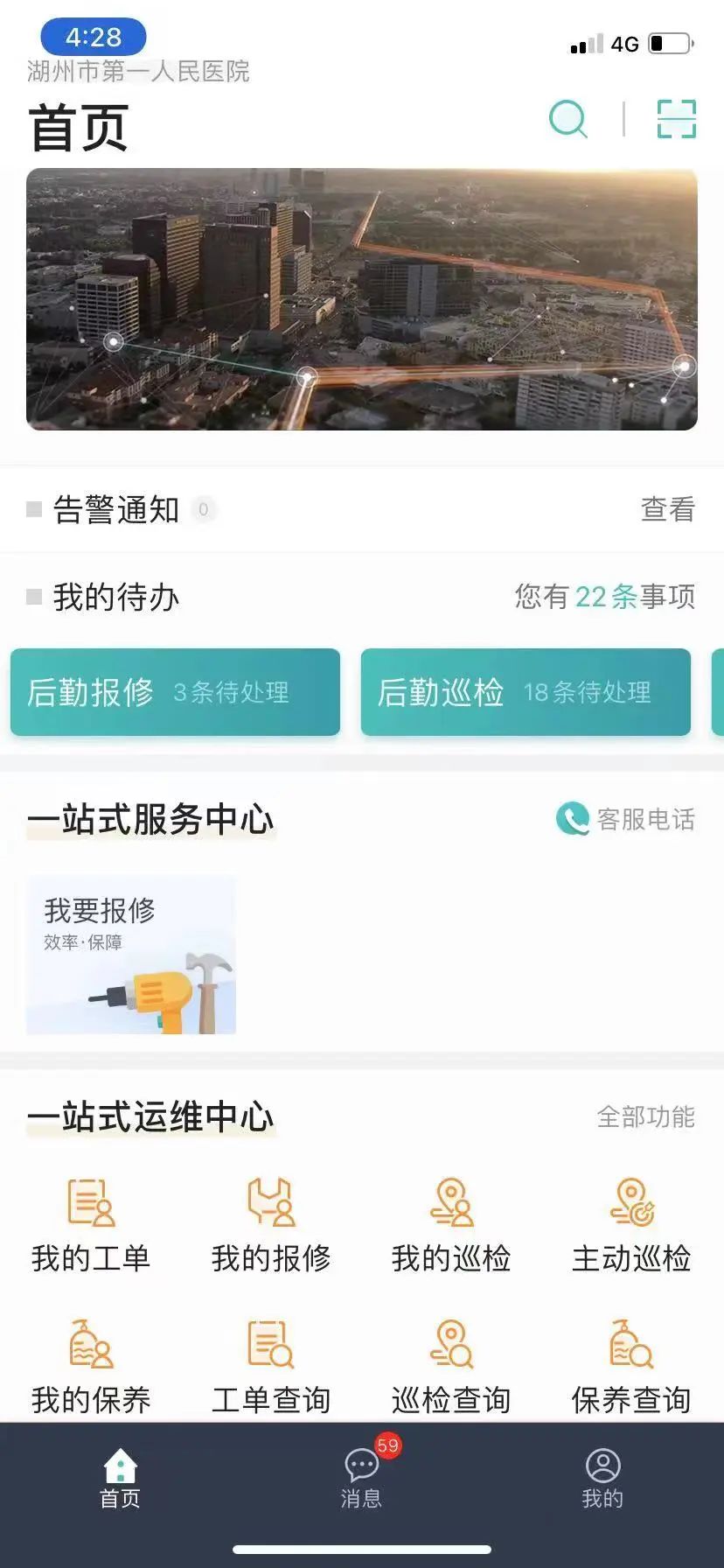Select 巡检查询

(451, 1367)
